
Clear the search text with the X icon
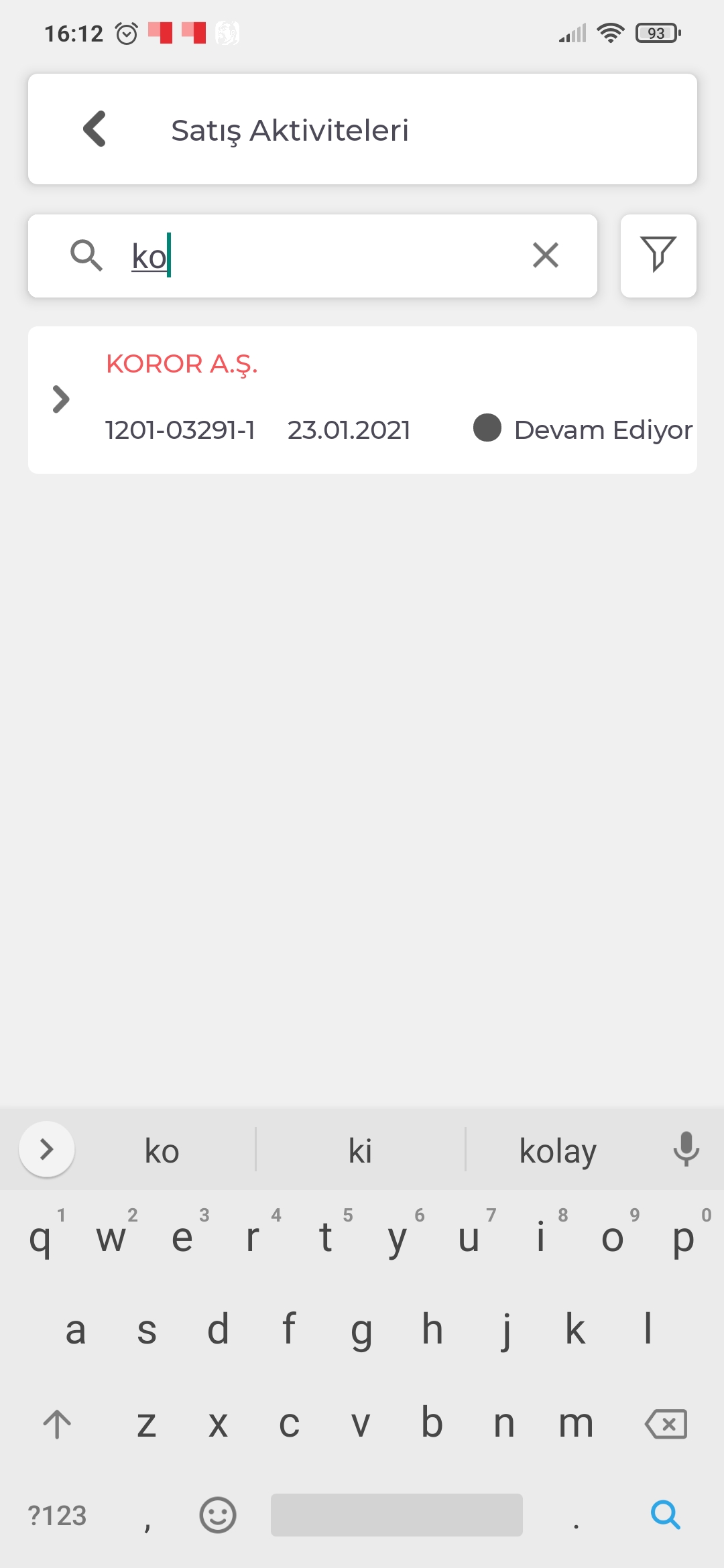click(546, 255)
